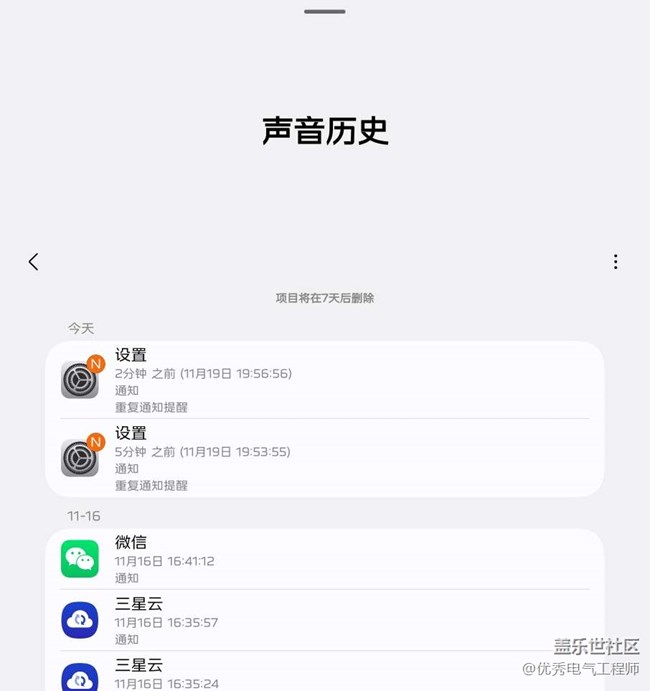
Task: Open the 三星云 entry from 16:35:57
Action: tap(324, 620)
